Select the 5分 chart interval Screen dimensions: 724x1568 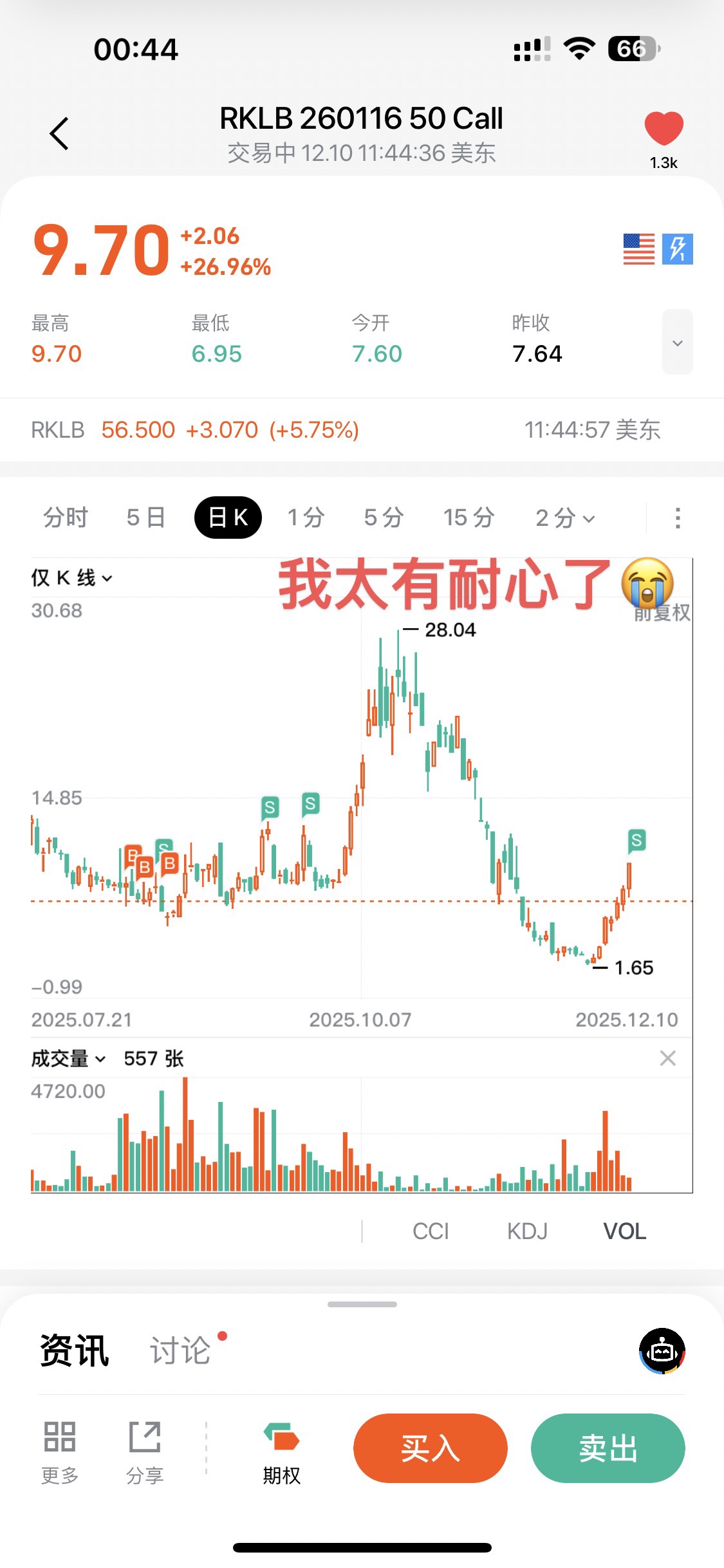coord(384,518)
